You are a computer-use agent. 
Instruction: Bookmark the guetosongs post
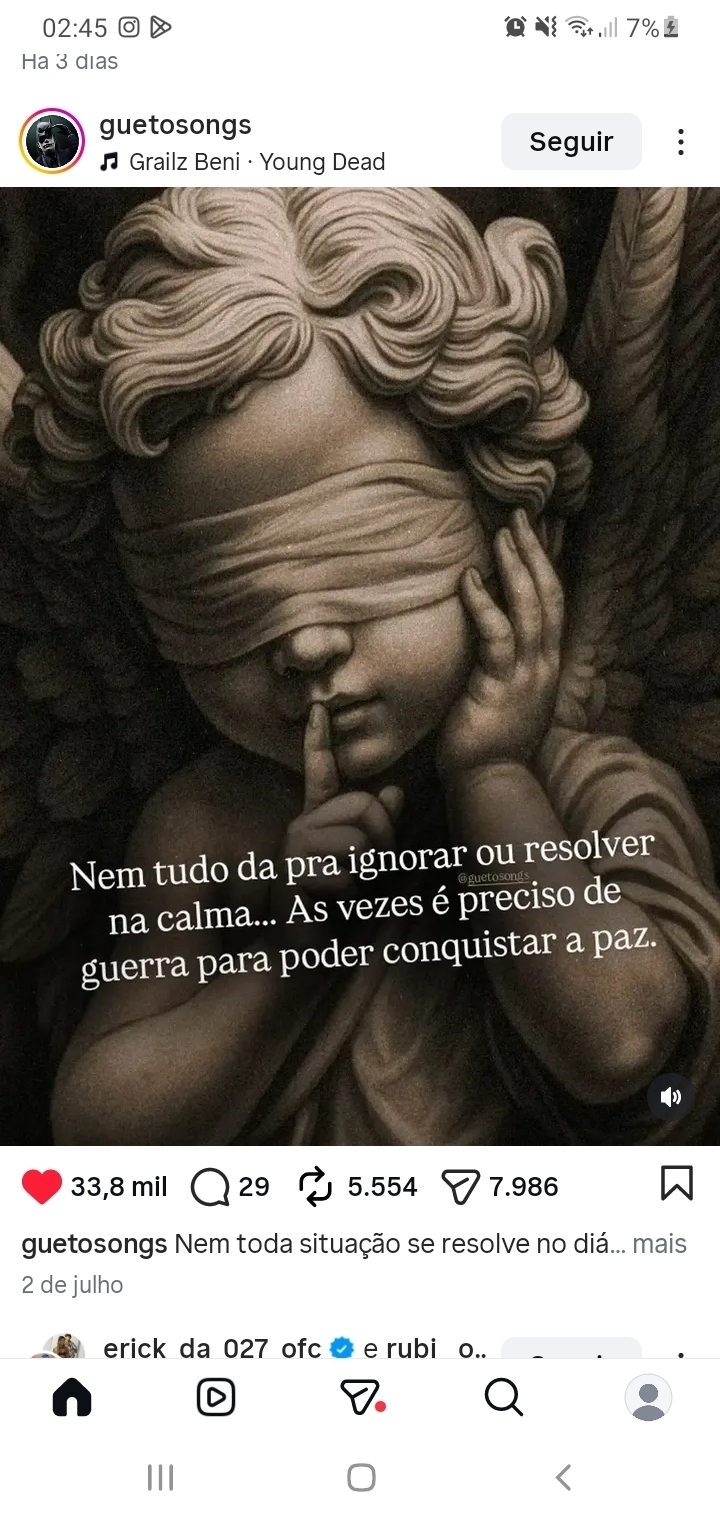click(x=677, y=1185)
